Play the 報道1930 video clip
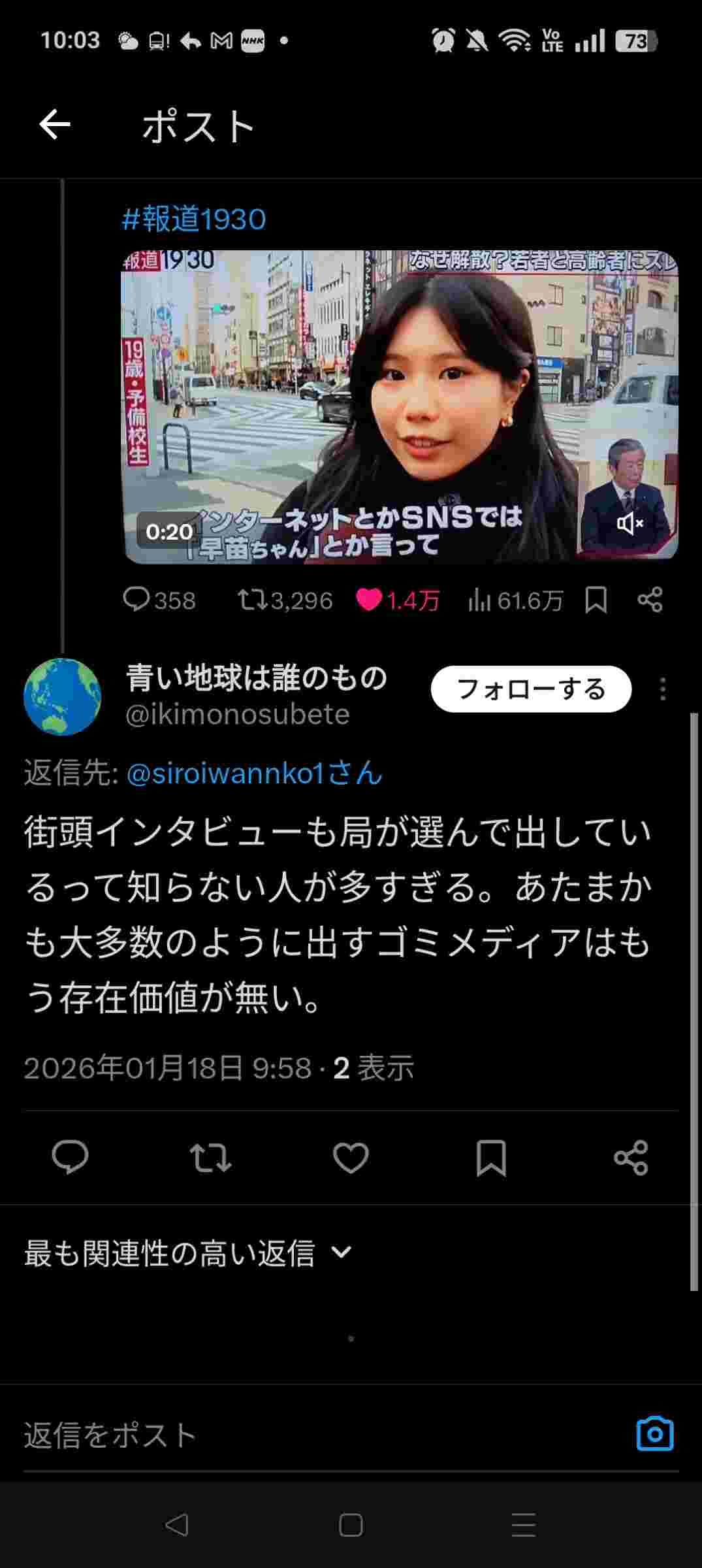Image resolution: width=702 pixels, height=1568 pixels. [x=400, y=406]
